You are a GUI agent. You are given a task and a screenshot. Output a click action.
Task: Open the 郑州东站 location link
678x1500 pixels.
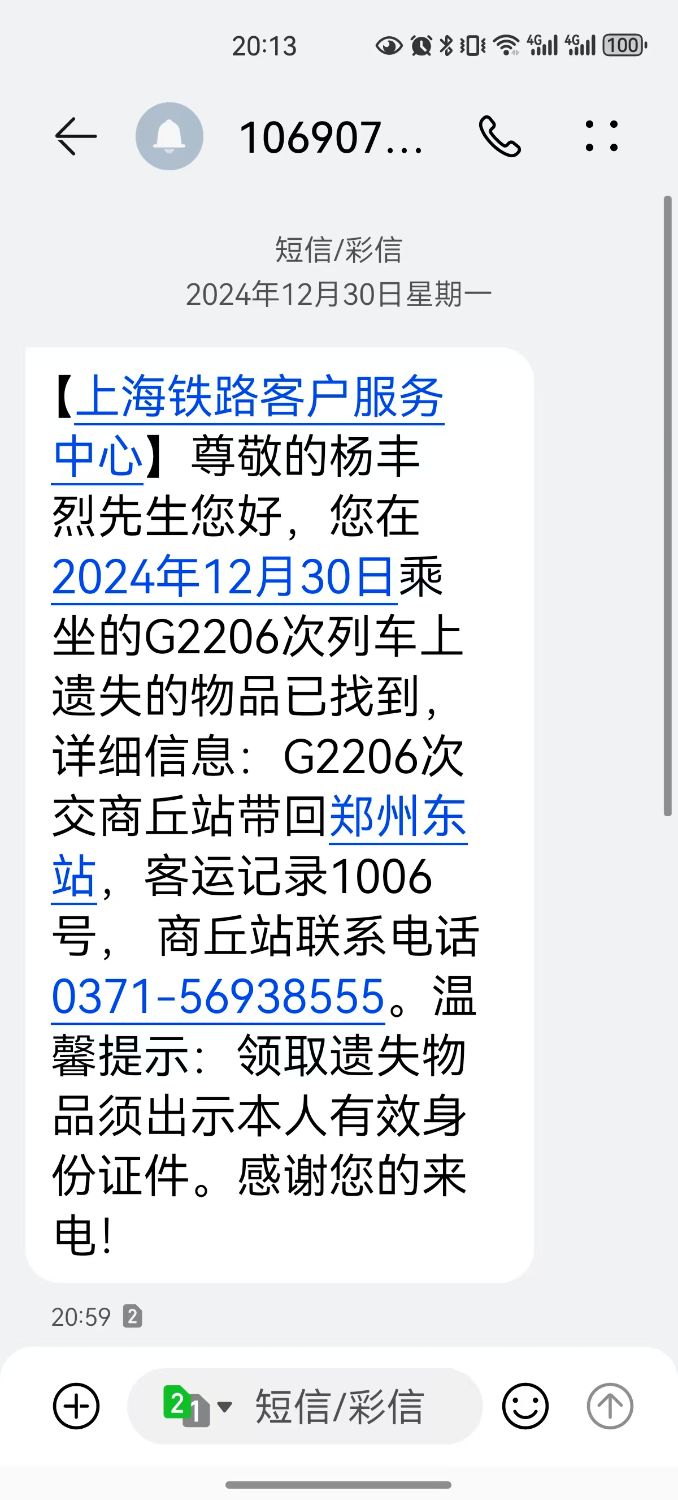click(x=398, y=818)
